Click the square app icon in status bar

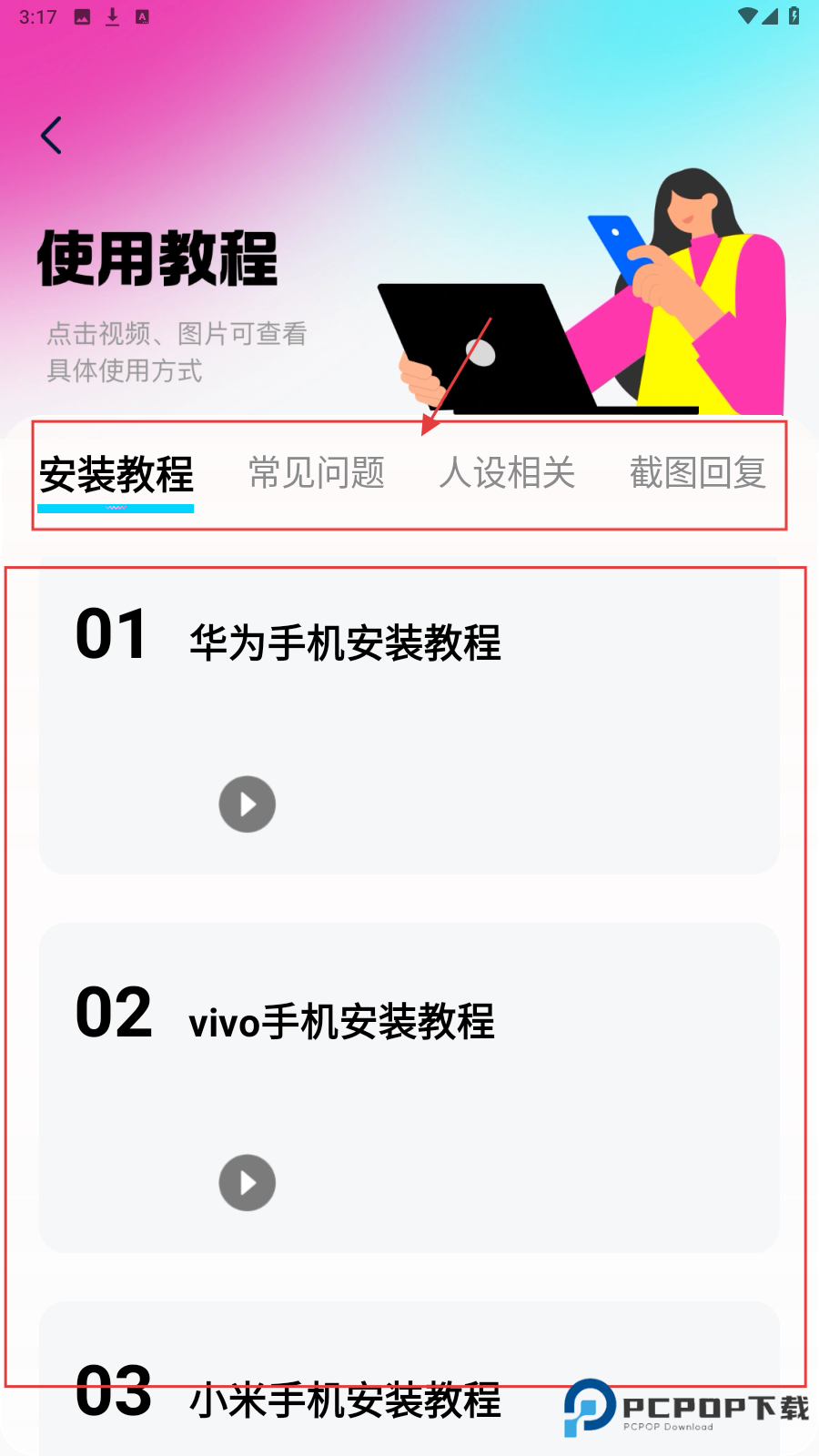coord(143,15)
